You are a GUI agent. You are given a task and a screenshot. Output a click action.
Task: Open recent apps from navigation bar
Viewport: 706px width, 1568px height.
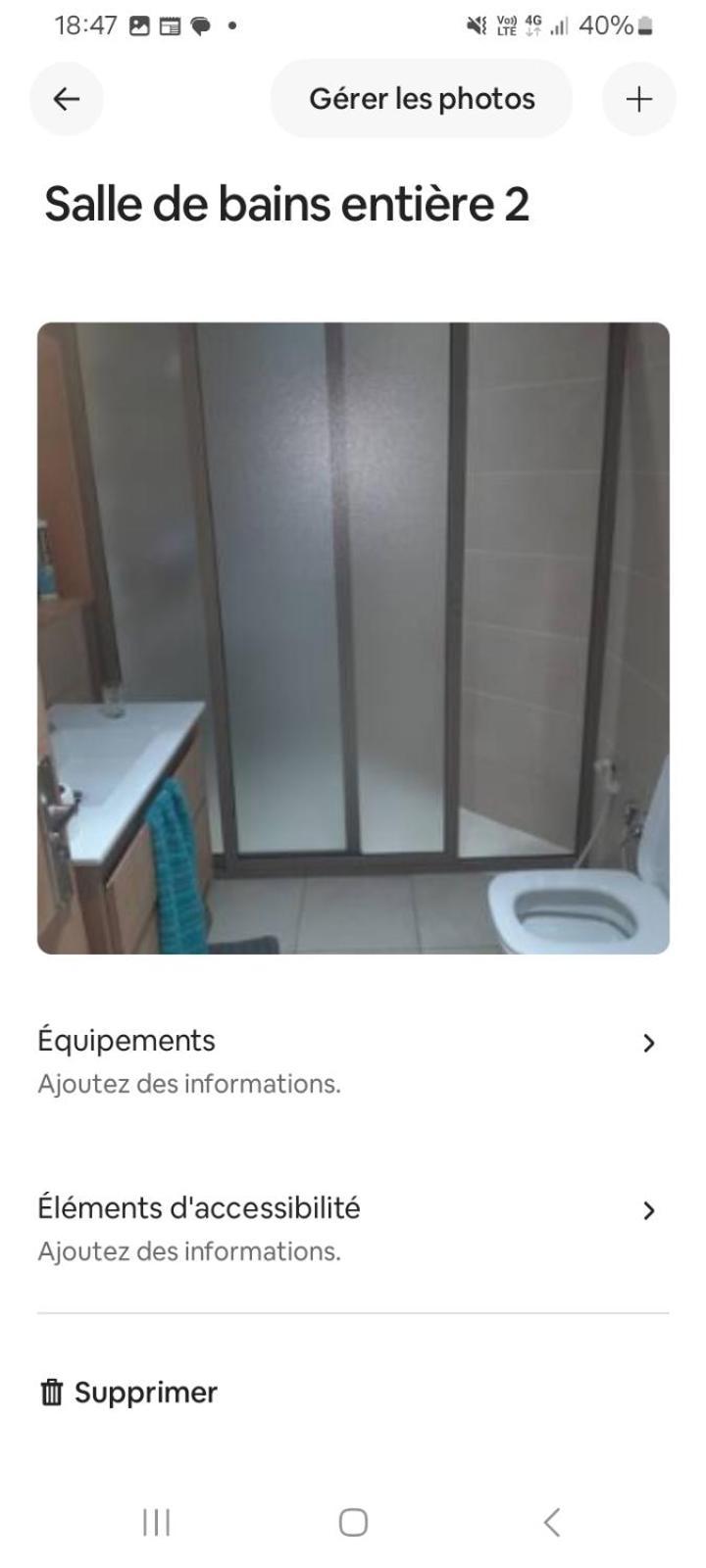[x=157, y=1522]
